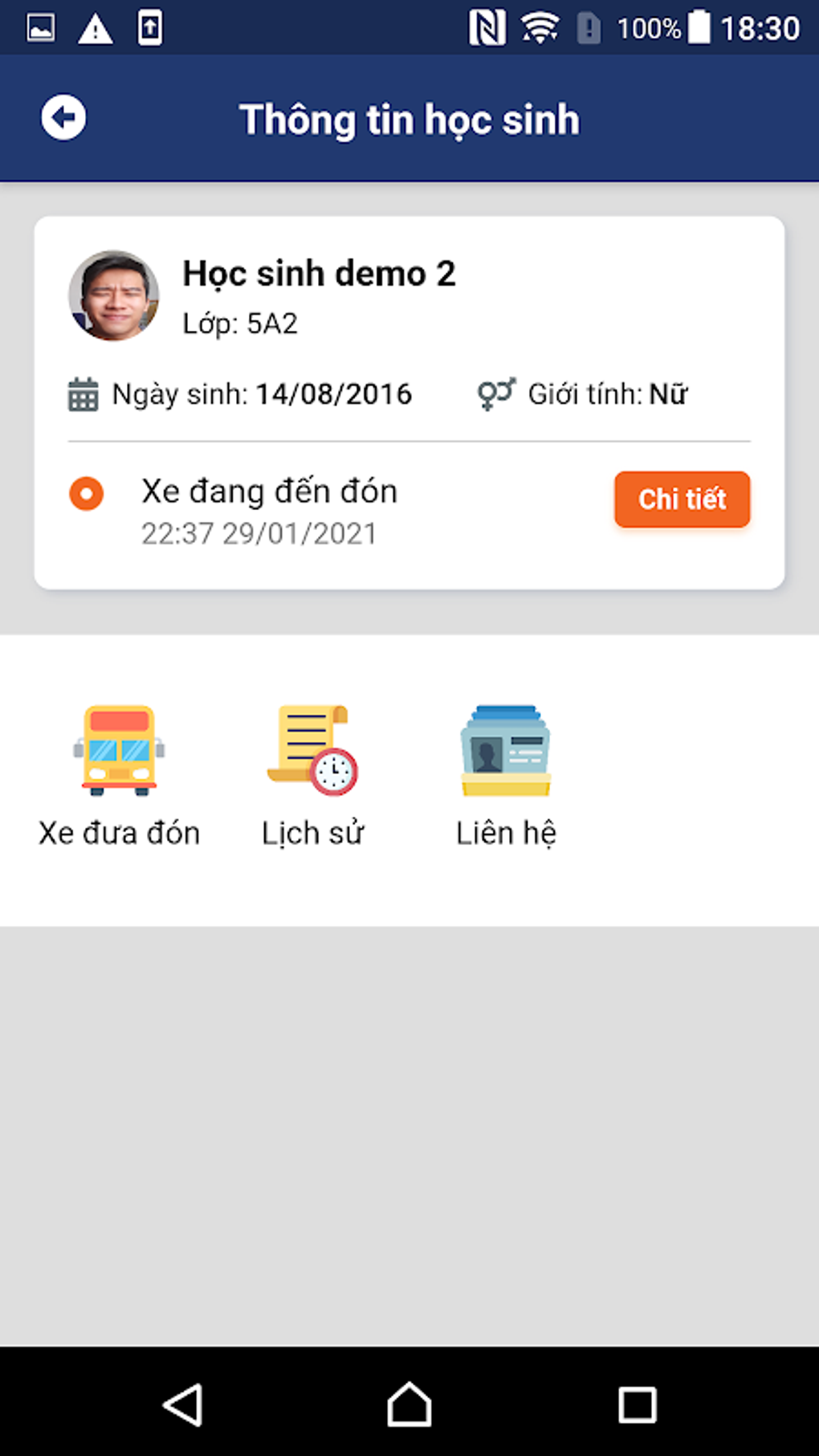
Task: Open the Liên hệ contacts icon
Action: pyautogui.click(x=504, y=748)
